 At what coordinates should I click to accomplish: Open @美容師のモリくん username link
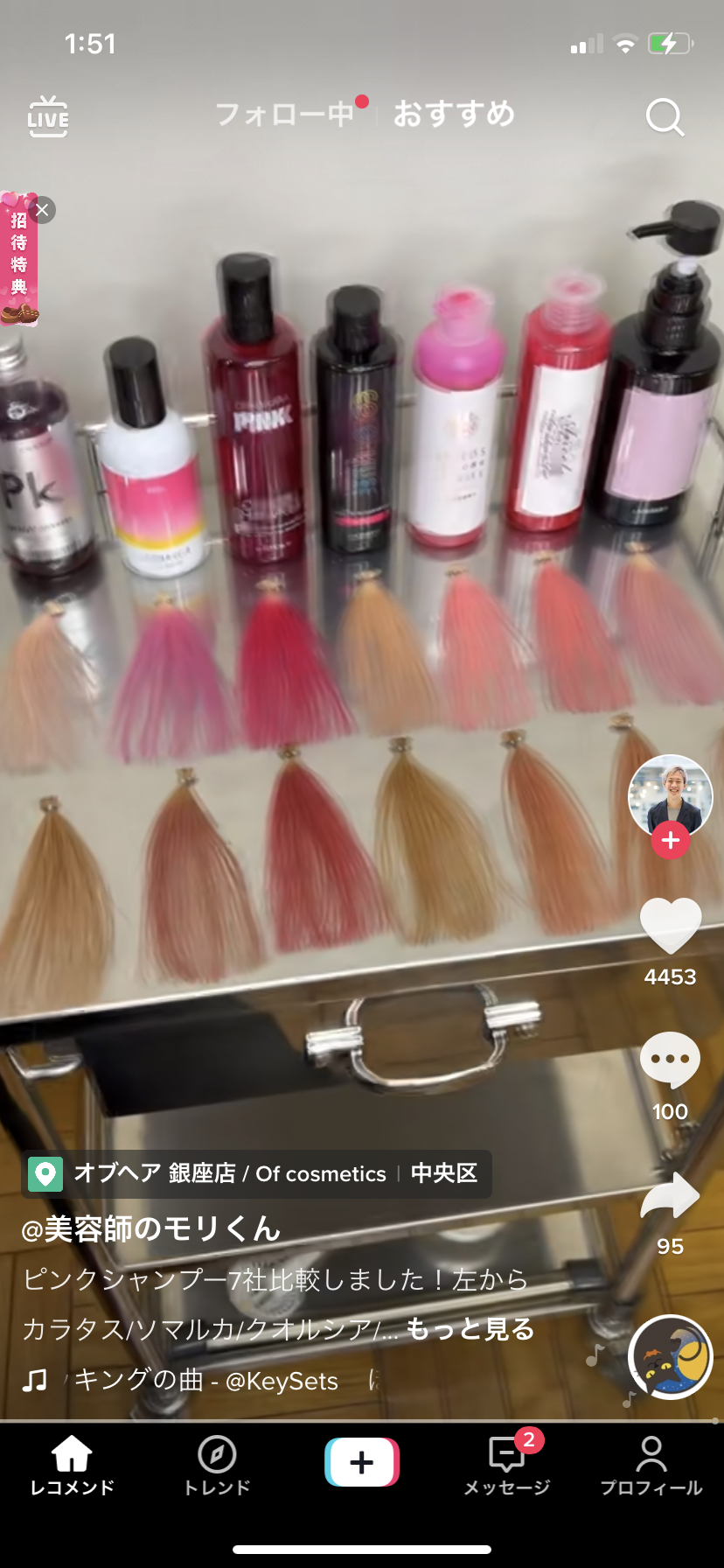150,1228
